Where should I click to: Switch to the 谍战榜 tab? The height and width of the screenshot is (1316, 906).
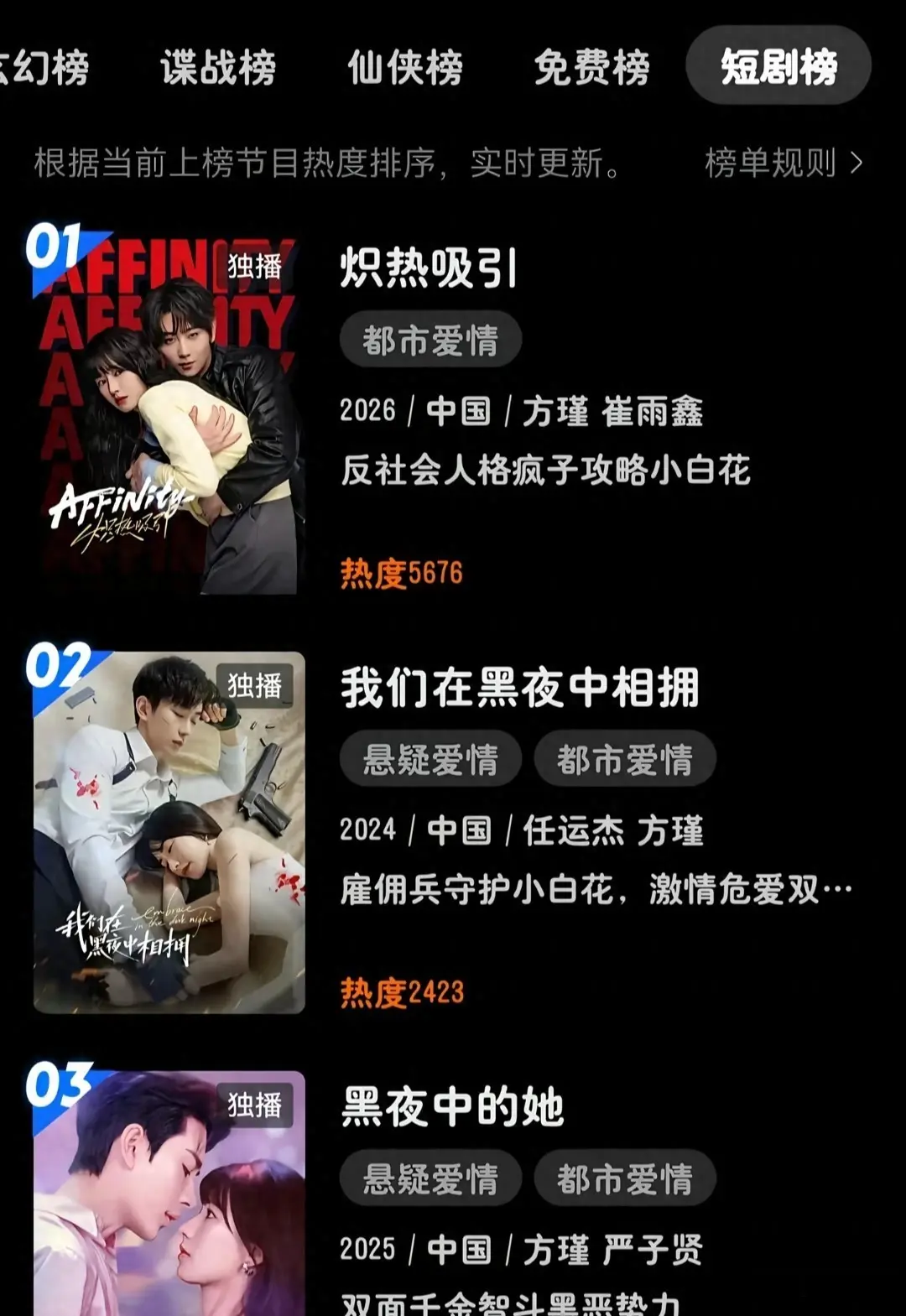tap(218, 67)
